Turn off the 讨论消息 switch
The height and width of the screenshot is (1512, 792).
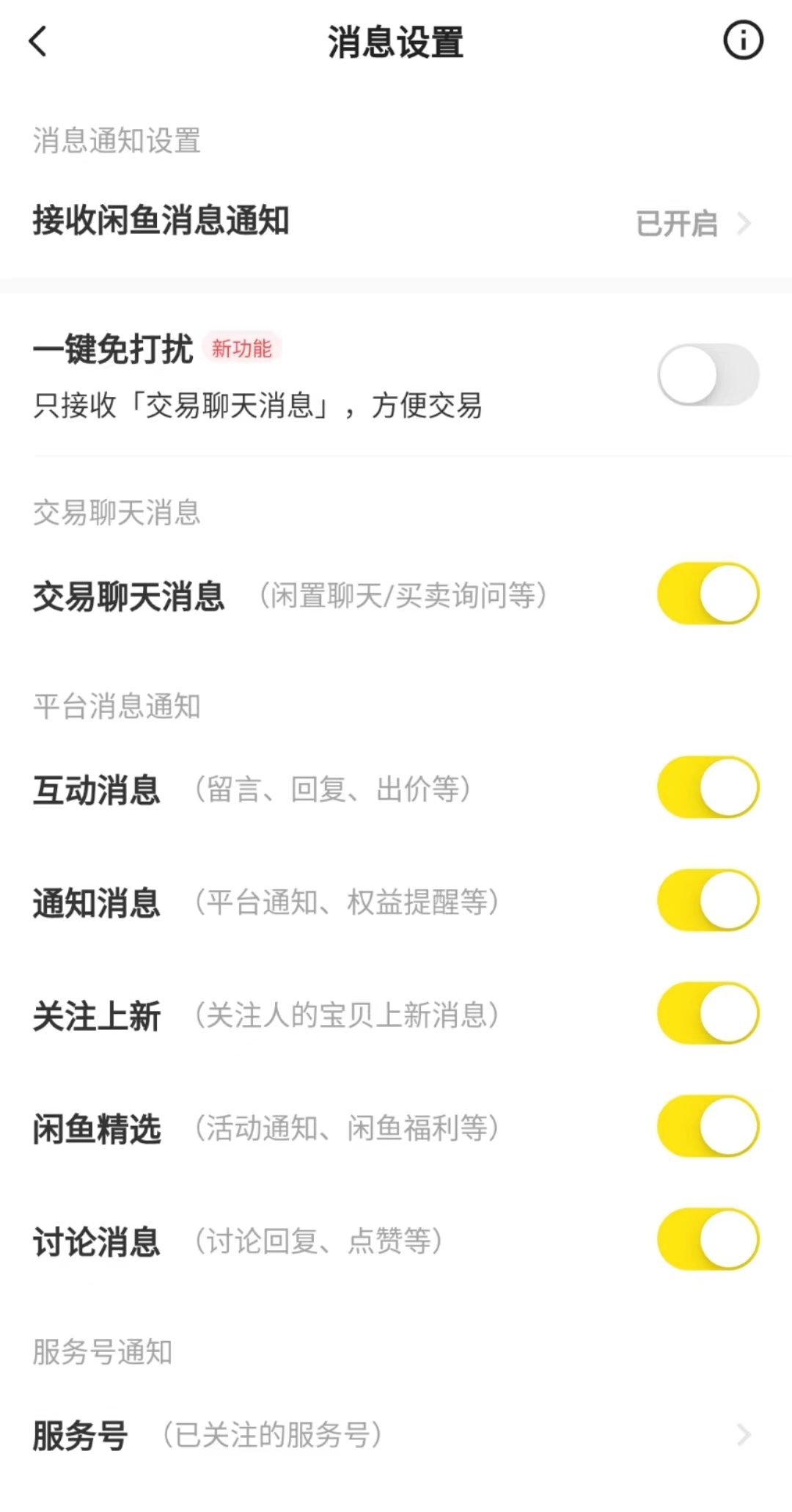706,1238
